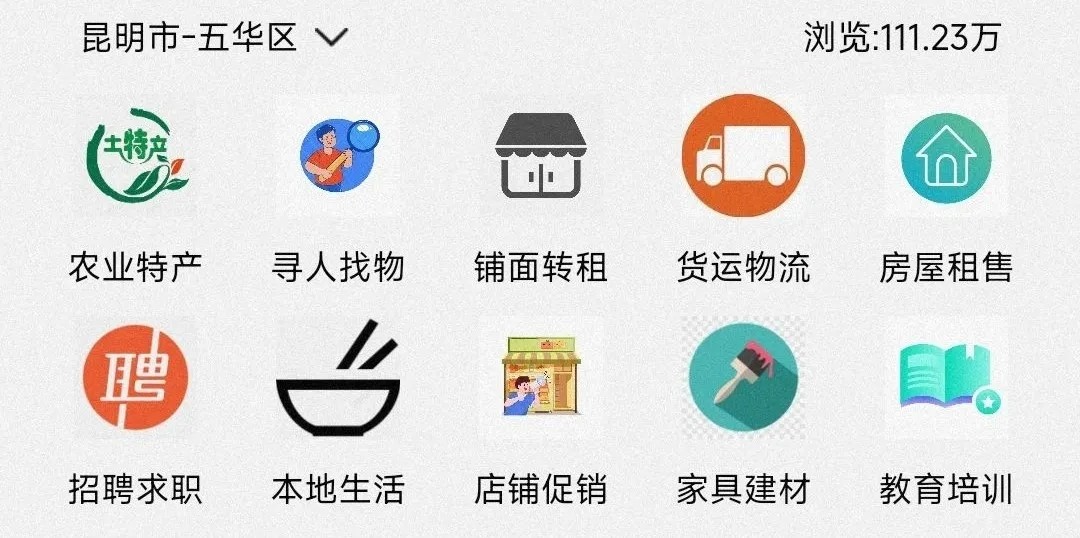Open the 农业特产 category
Image resolution: width=1080 pixels, height=538 pixels.
(135, 157)
